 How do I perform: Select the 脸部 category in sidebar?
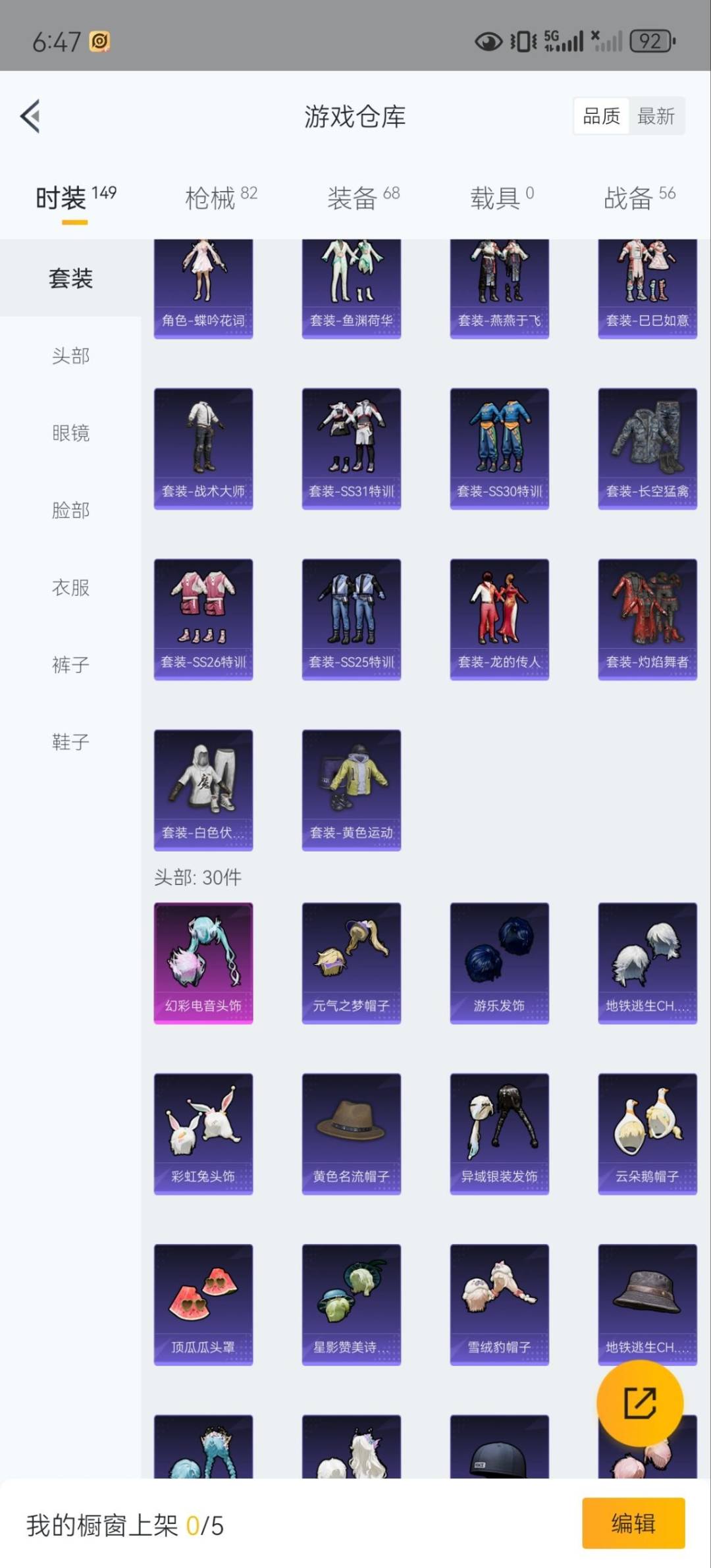(x=70, y=510)
